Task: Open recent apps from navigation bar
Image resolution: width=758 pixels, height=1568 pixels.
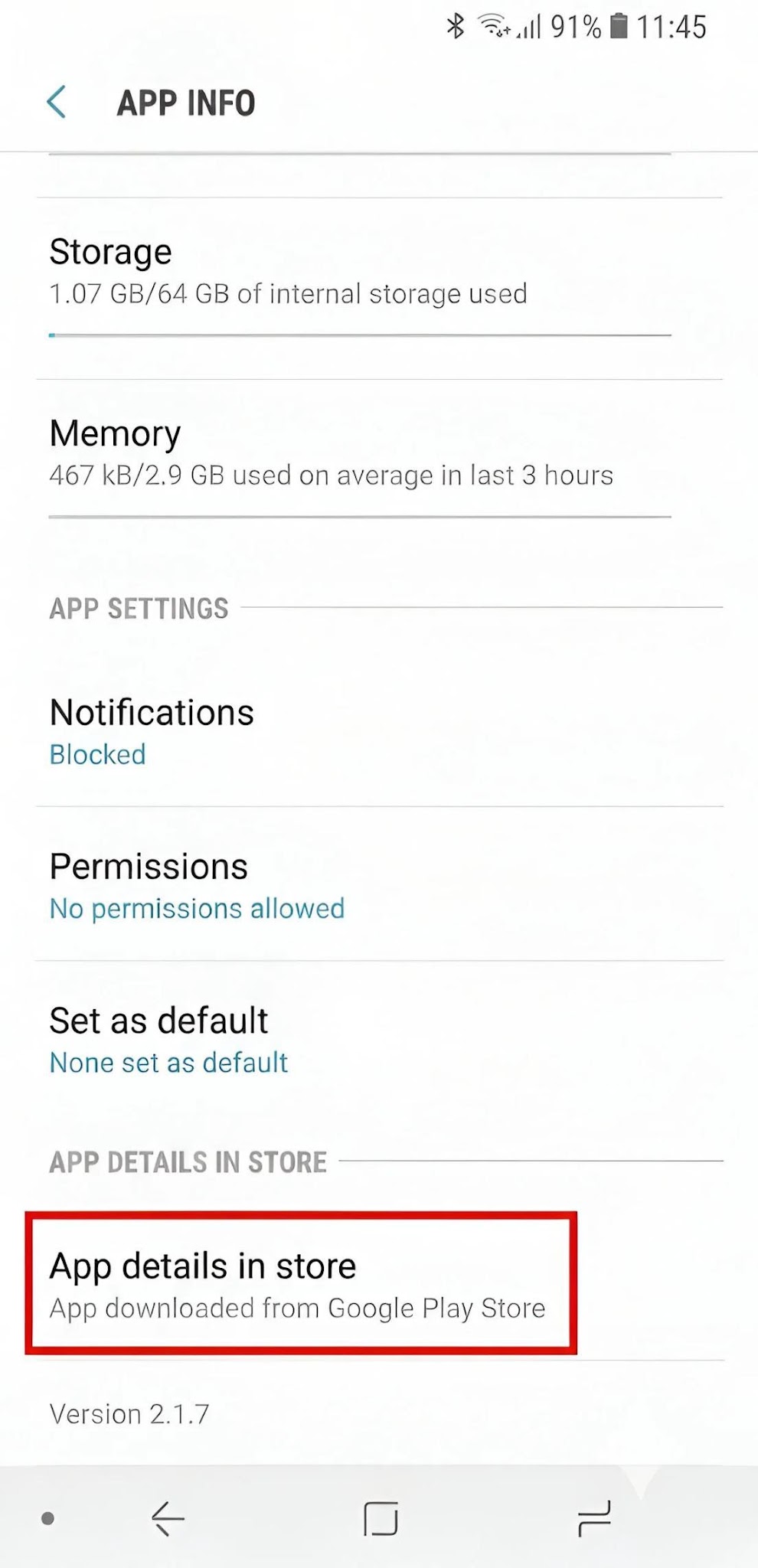Action: (x=594, y=1518)
